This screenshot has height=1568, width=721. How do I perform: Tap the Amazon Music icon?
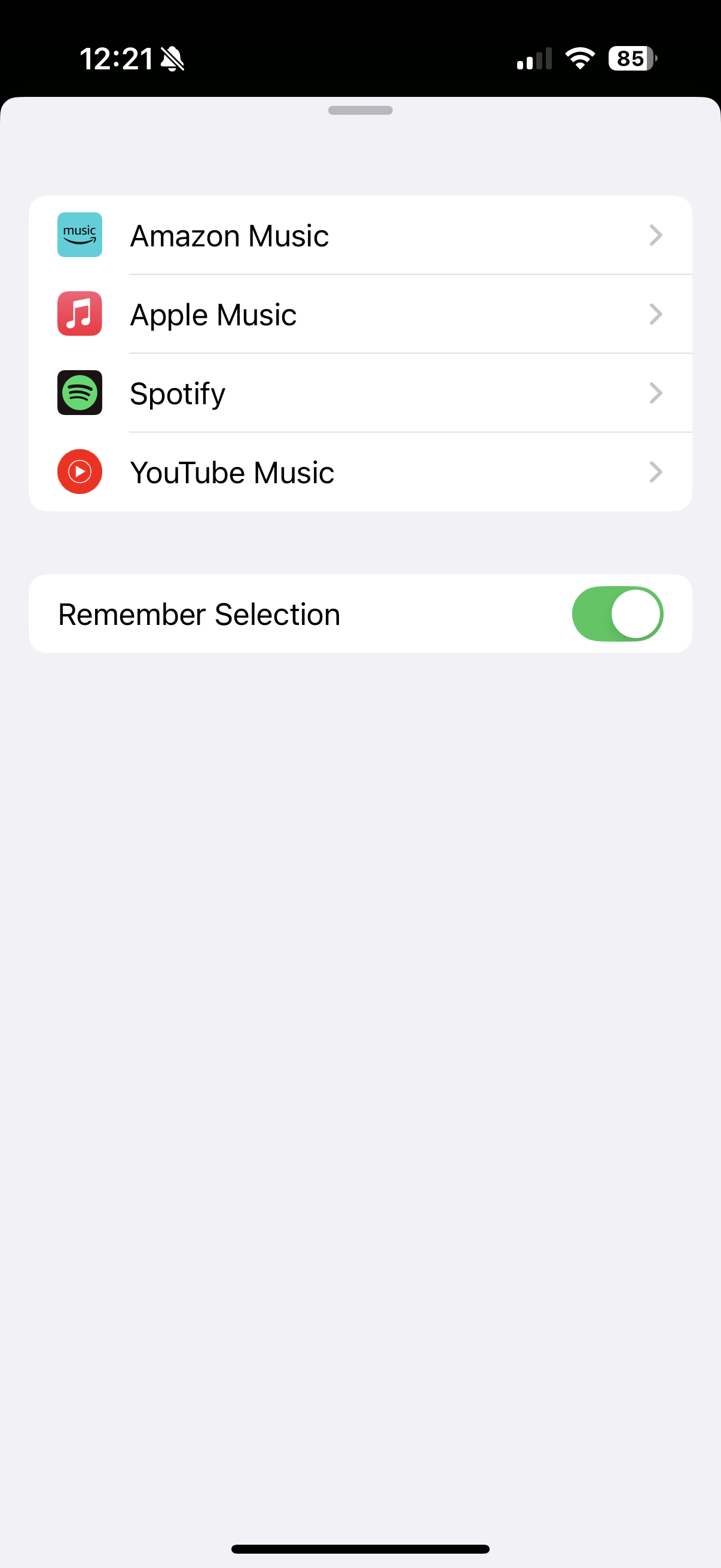[x=79, y=235]
